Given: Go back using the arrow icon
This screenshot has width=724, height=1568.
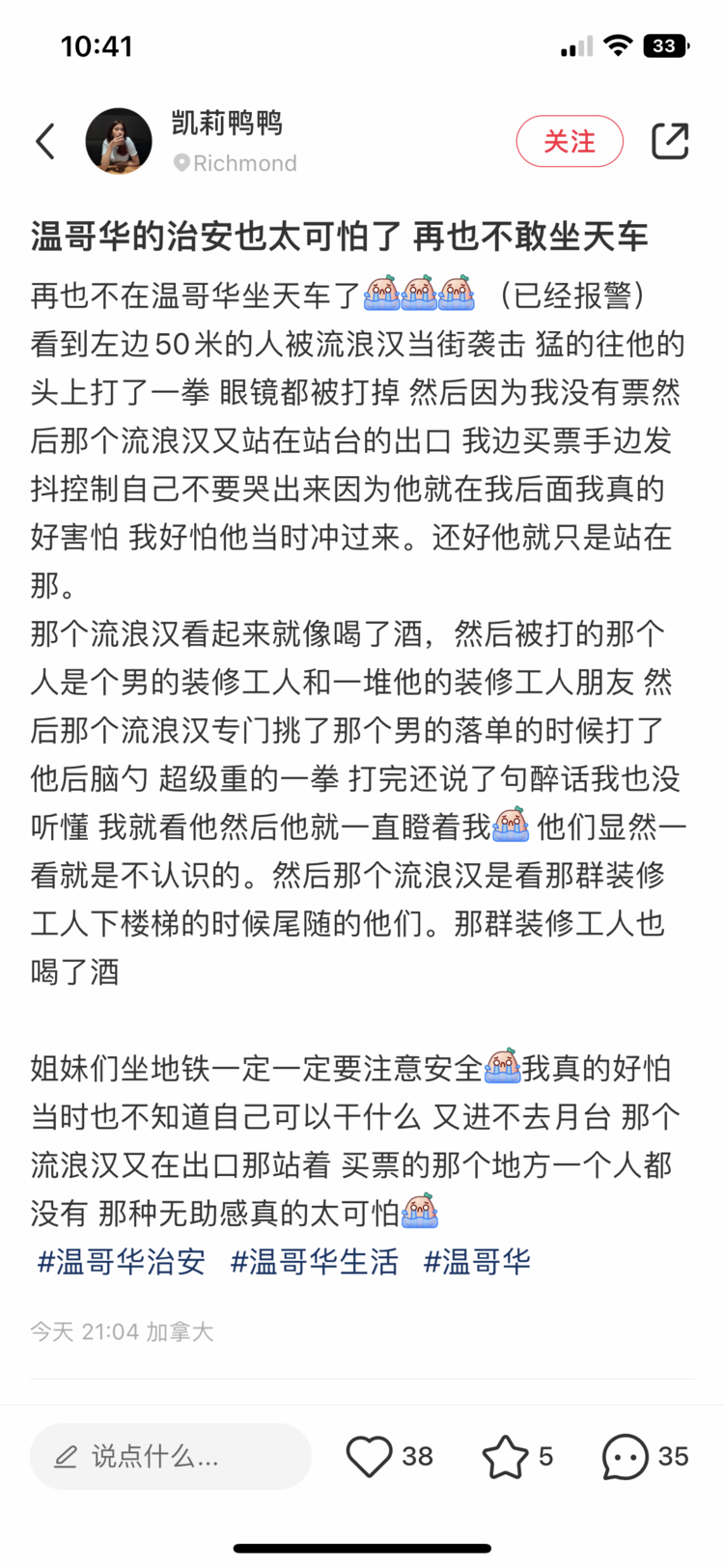Looking at the screenshot, I should point(45,142).
